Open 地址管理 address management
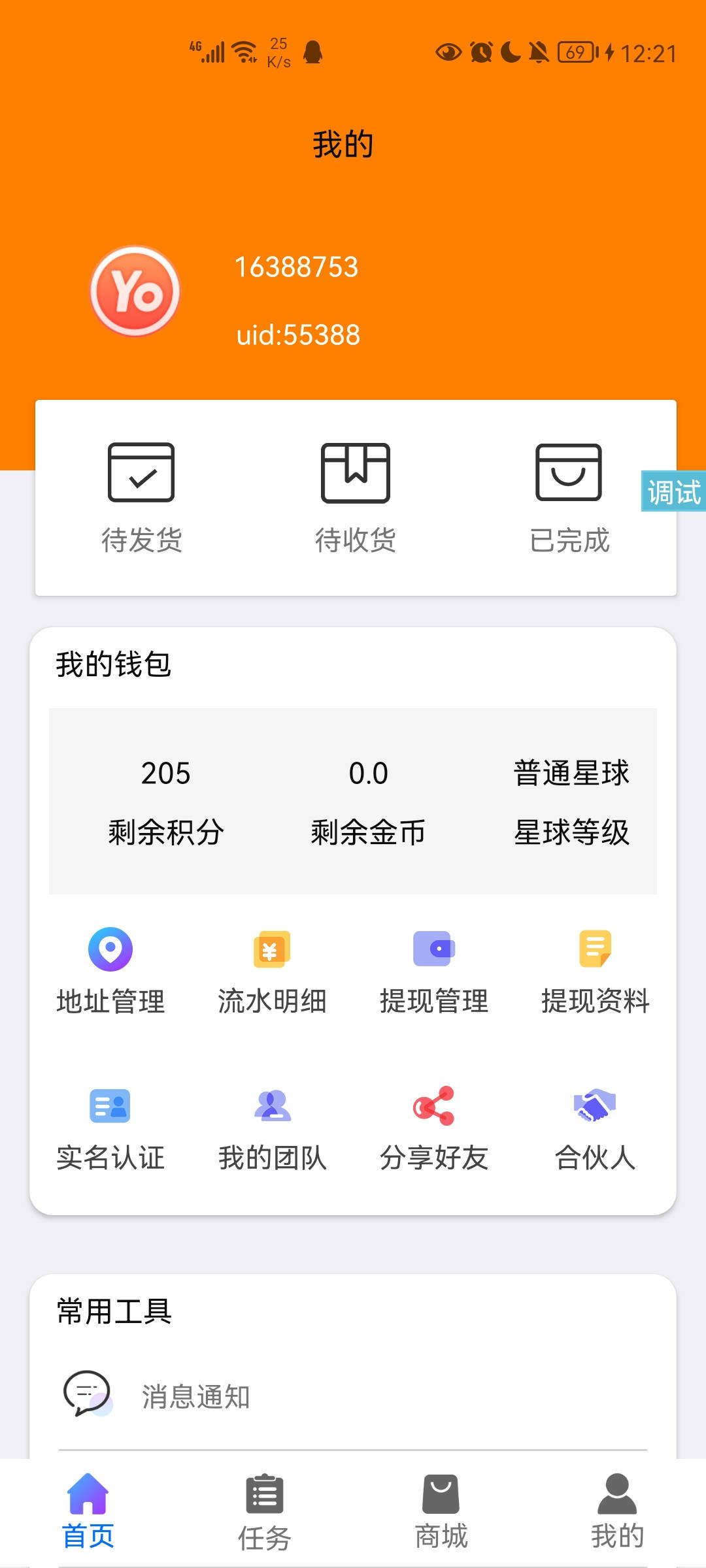The width and height of the screenshot is (706, 1568). (x=110, y=971)
